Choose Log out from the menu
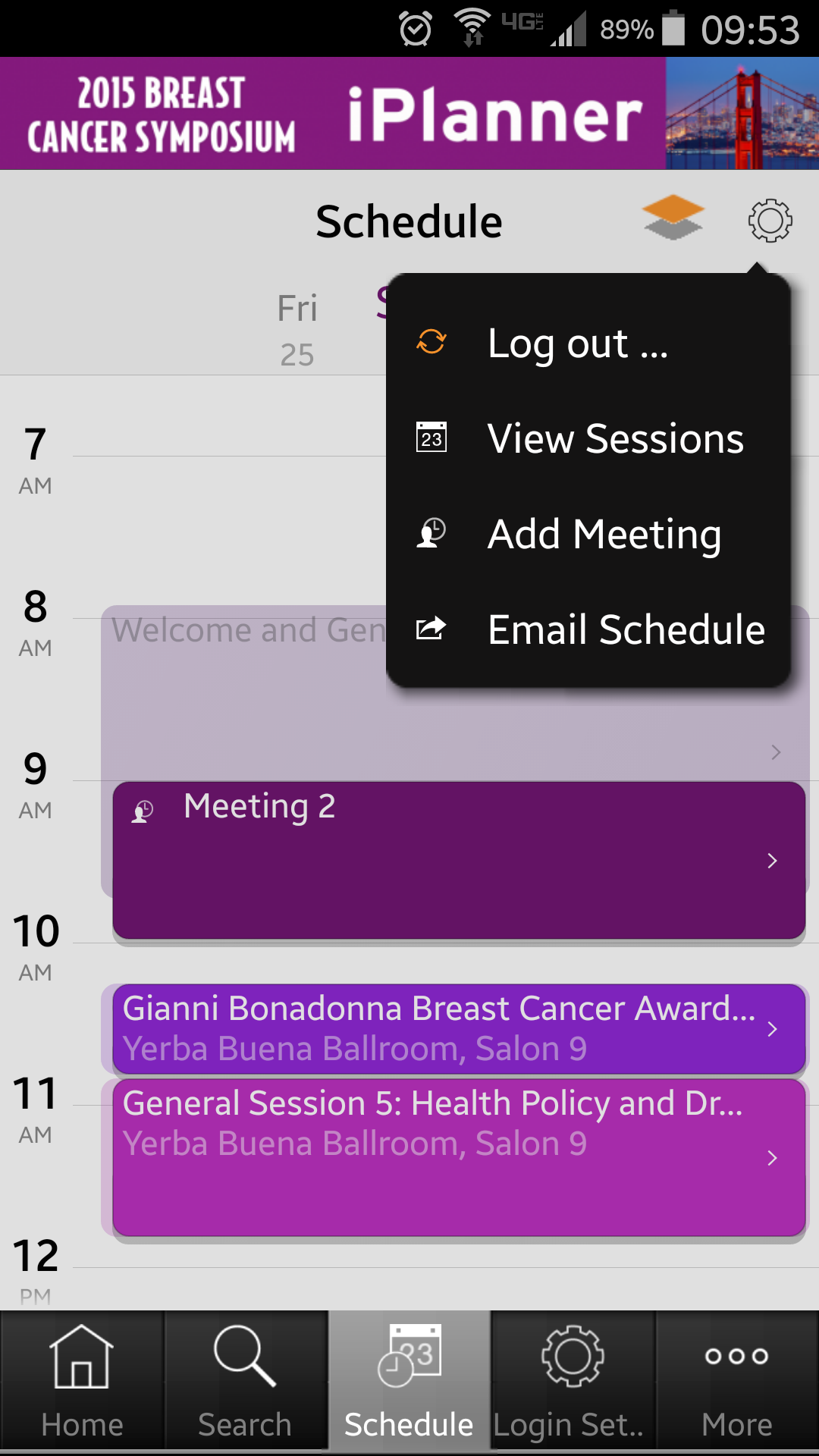The height and width of the screenshot is (1456, 819). coord(578,344)
